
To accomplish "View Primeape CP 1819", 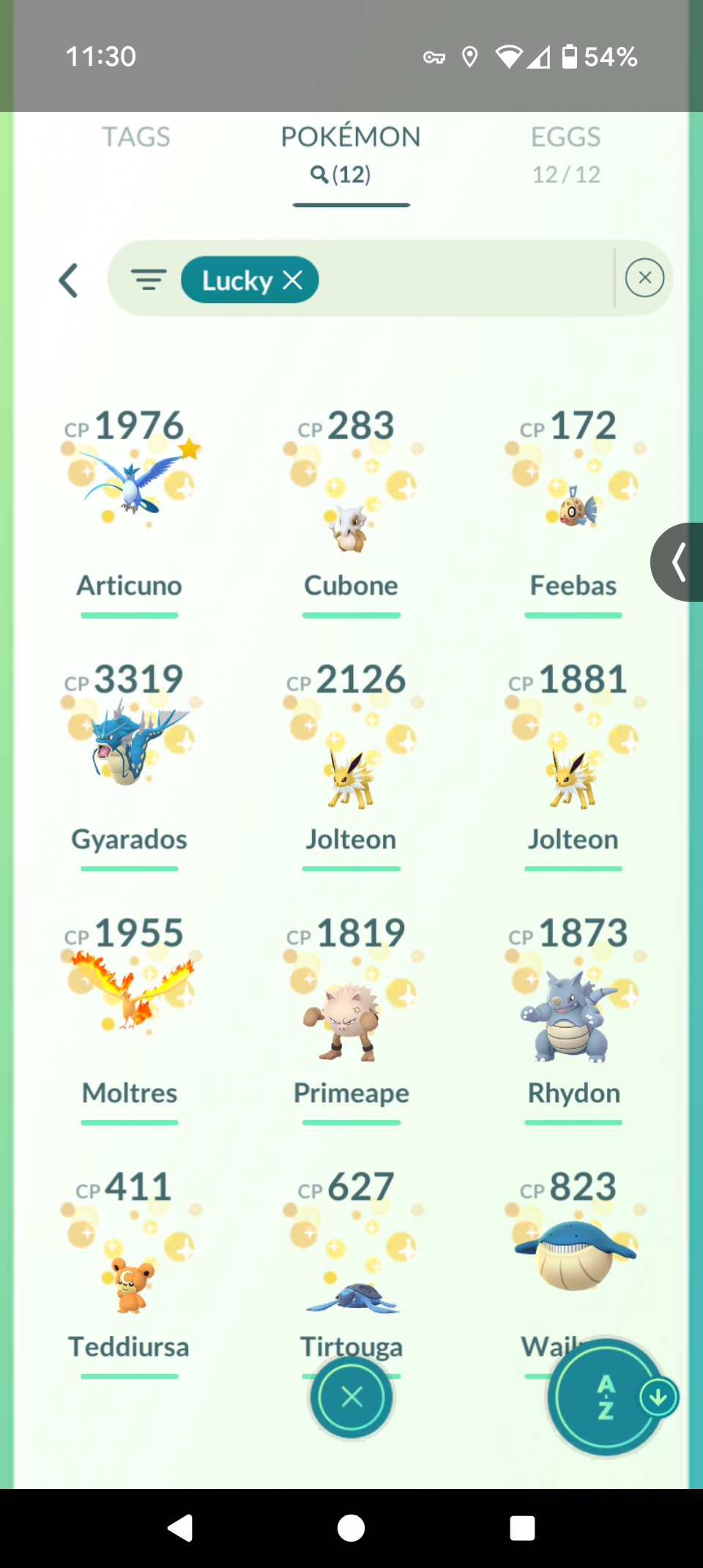I will pyautogui.click(x=351, y=1010).
